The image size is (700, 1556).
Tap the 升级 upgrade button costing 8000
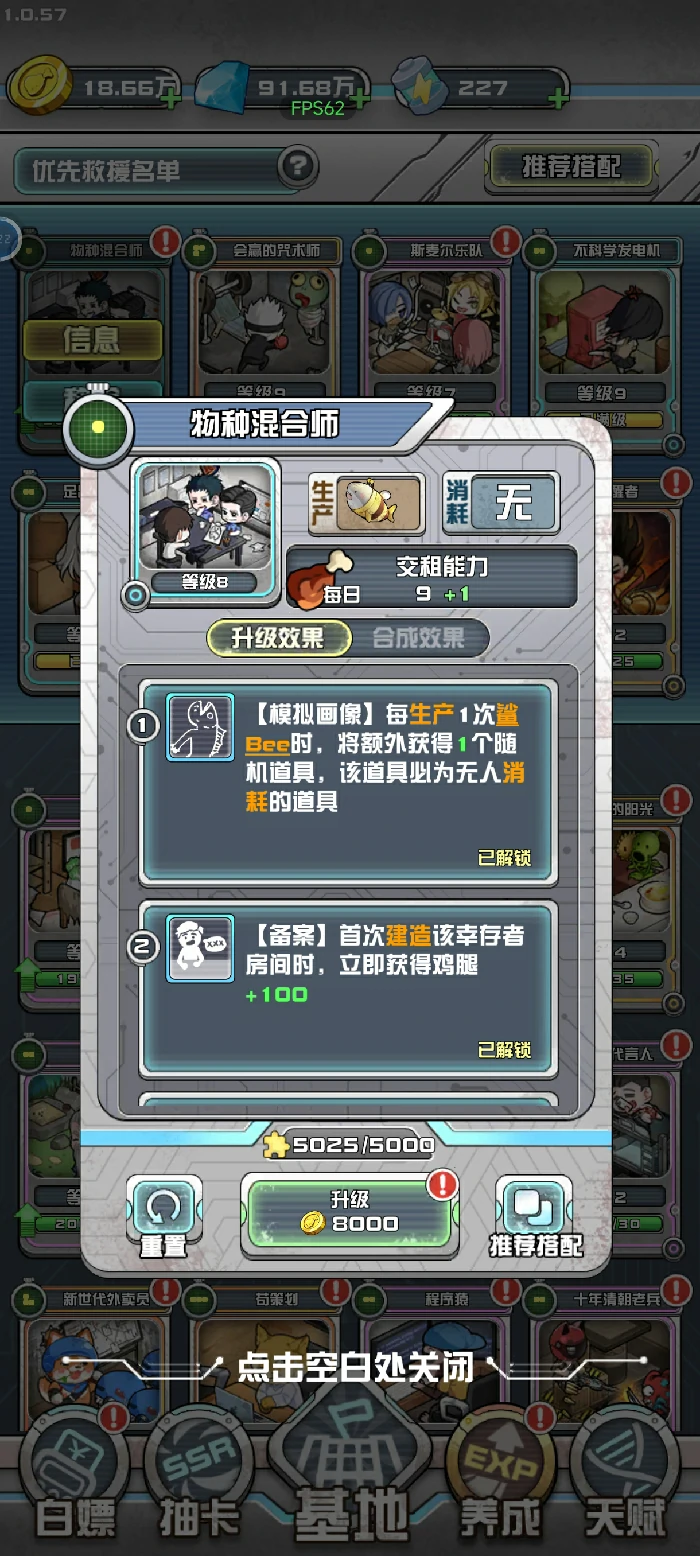pyautogui.click(x=349, y=1212)
